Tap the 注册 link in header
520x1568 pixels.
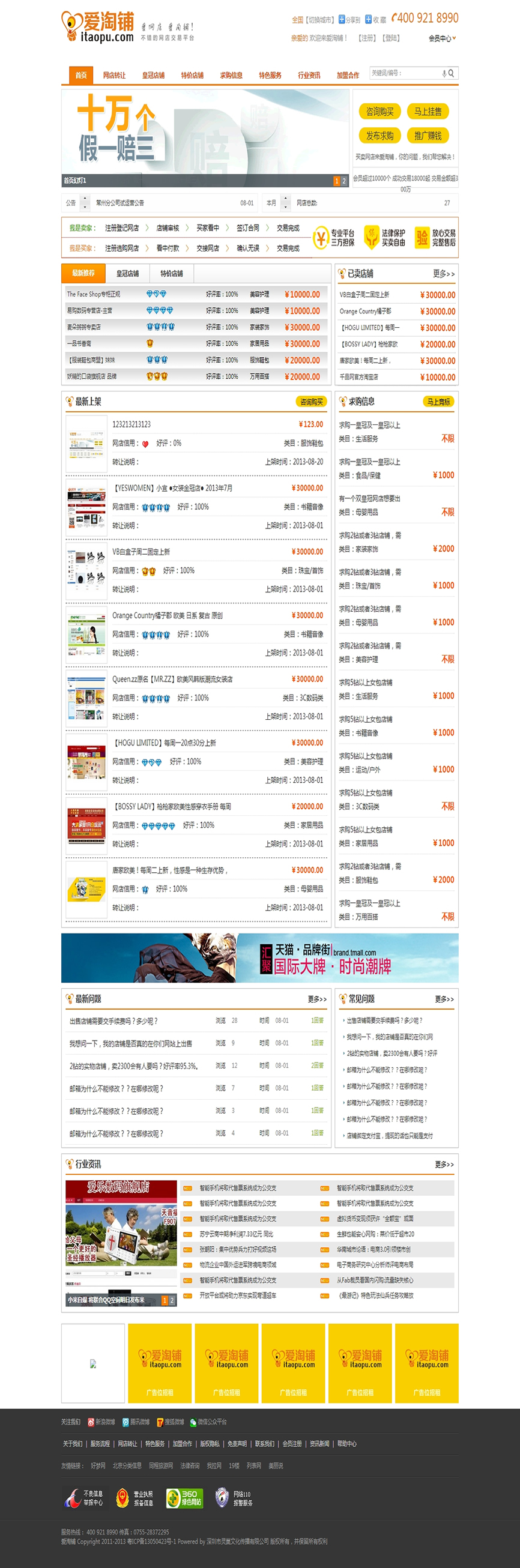[x=366, y=38]
